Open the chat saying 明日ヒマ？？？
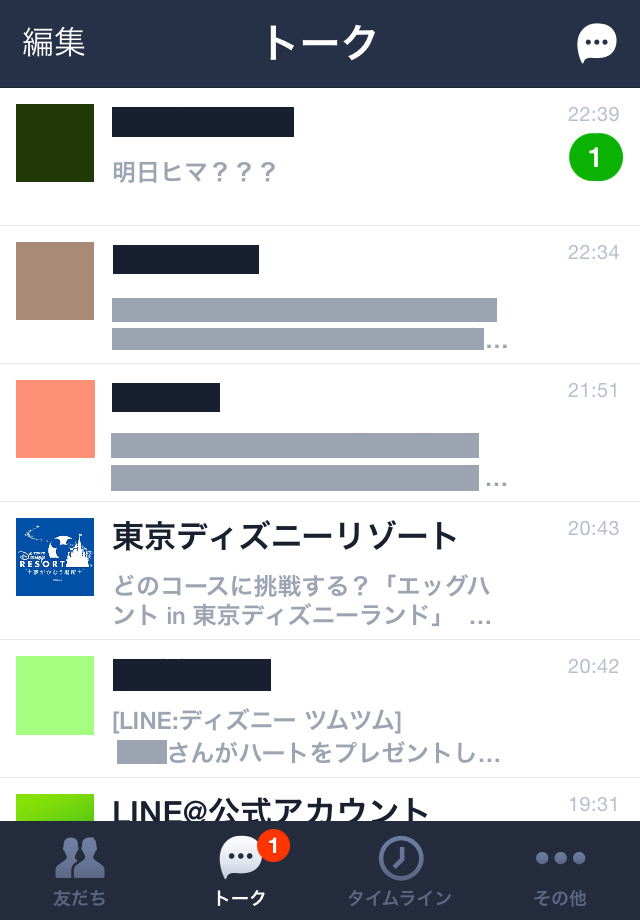This screenshot has height=920, width=640. coord(320,157)
